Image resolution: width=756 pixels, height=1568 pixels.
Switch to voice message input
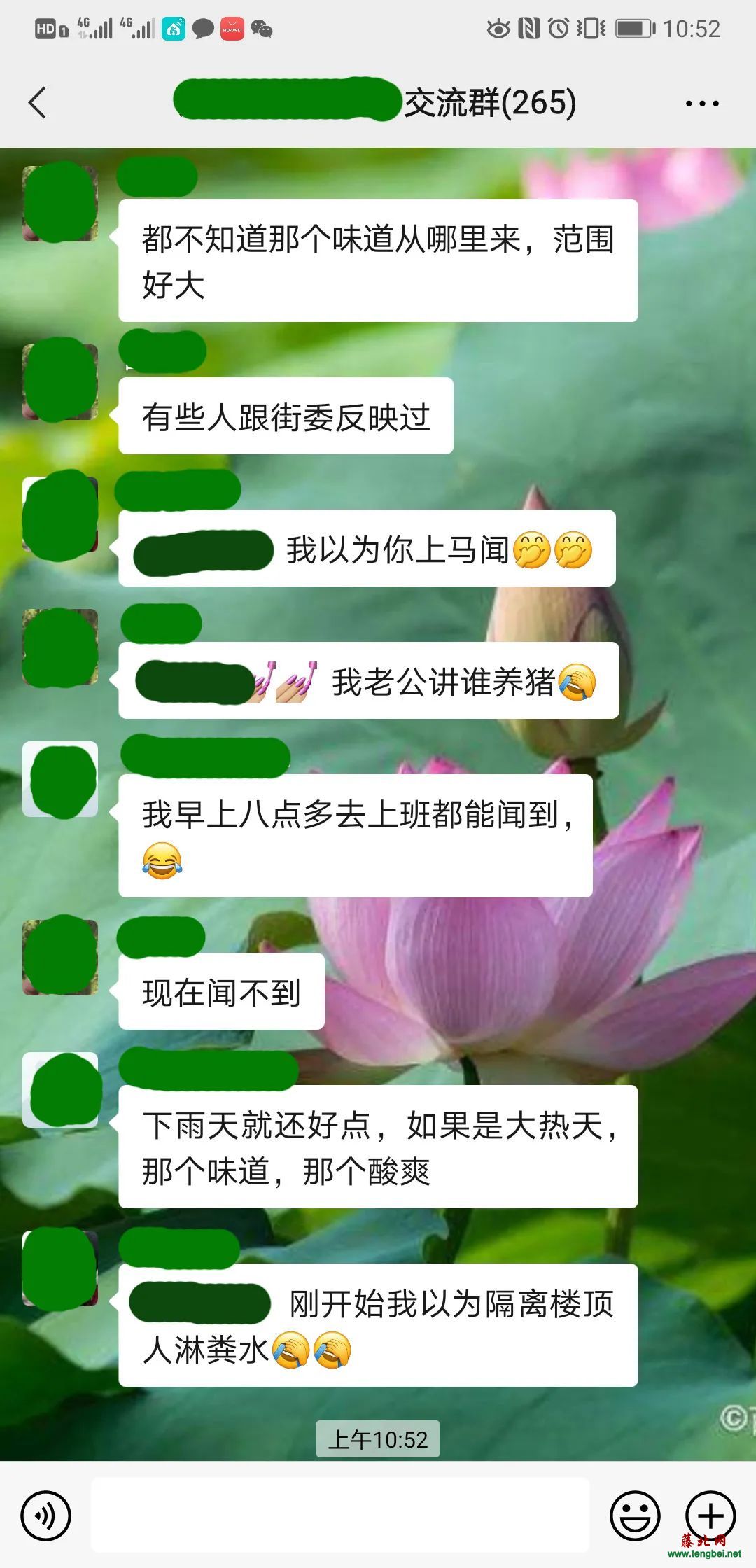[x=46, y=1515]
